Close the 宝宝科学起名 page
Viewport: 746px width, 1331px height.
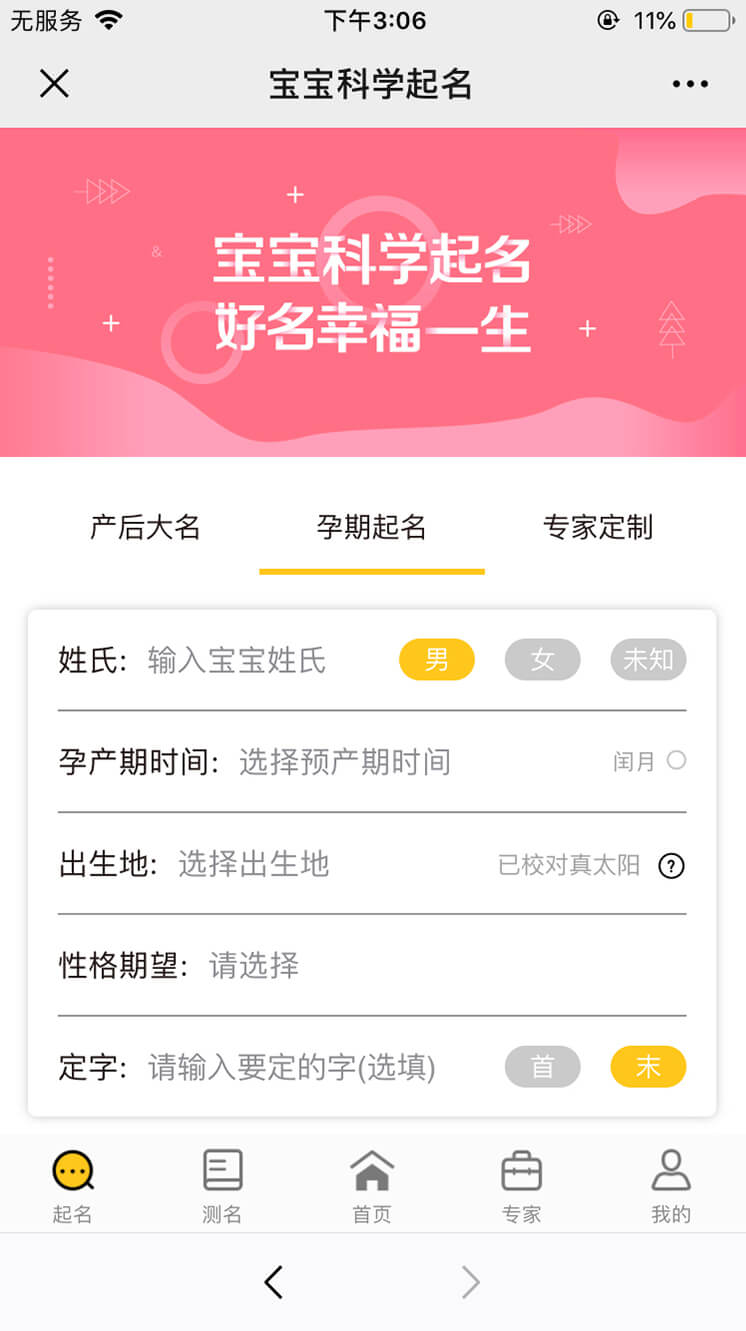[x=54, y=84]
